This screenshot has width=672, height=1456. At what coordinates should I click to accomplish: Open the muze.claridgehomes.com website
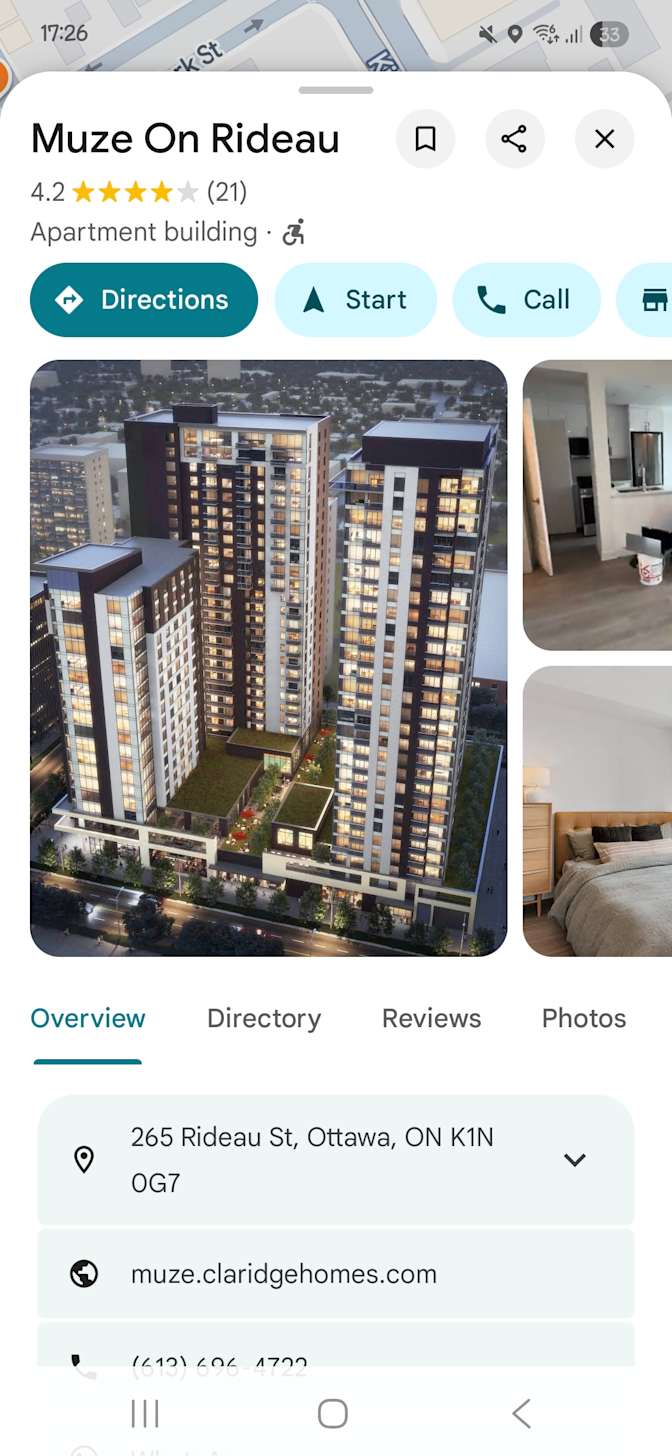coord(284,1274)
